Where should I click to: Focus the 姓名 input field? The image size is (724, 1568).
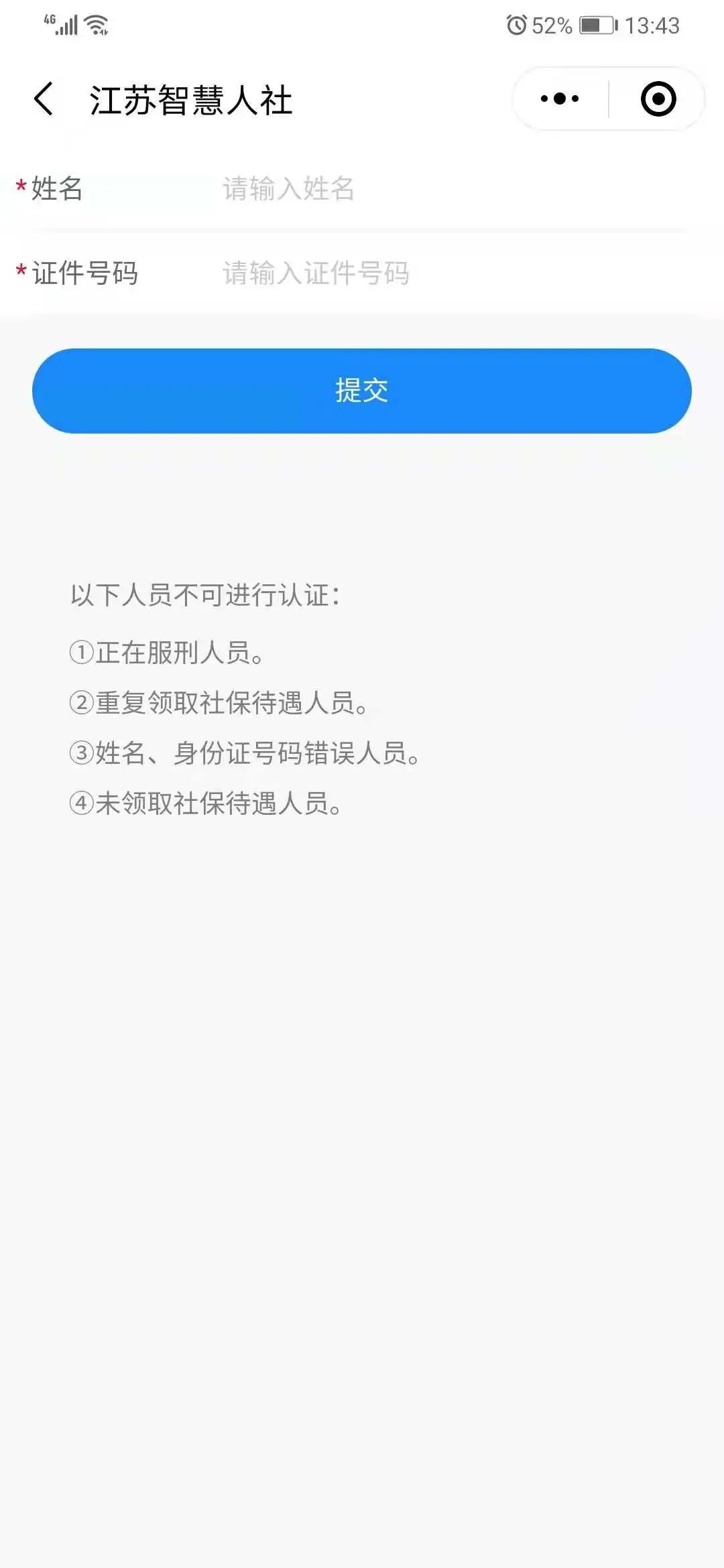449,189
